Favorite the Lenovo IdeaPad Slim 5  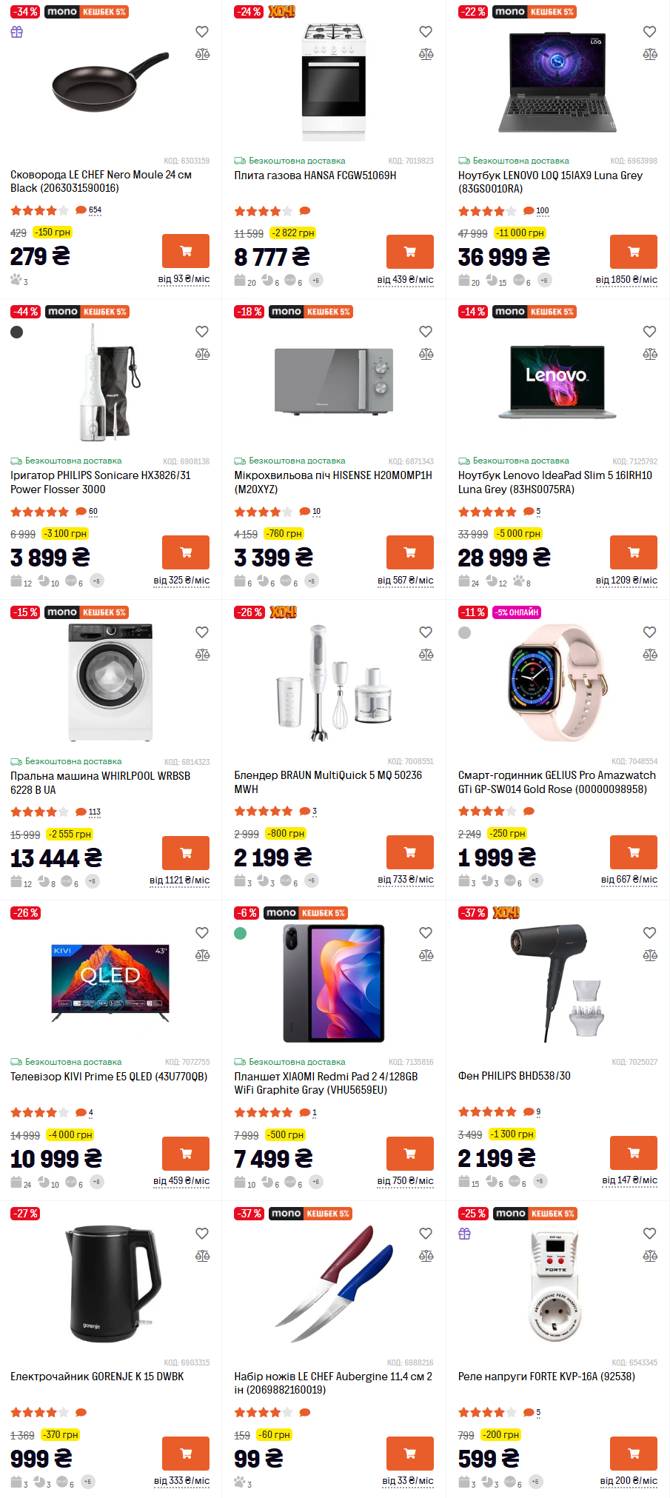(650, 332)
